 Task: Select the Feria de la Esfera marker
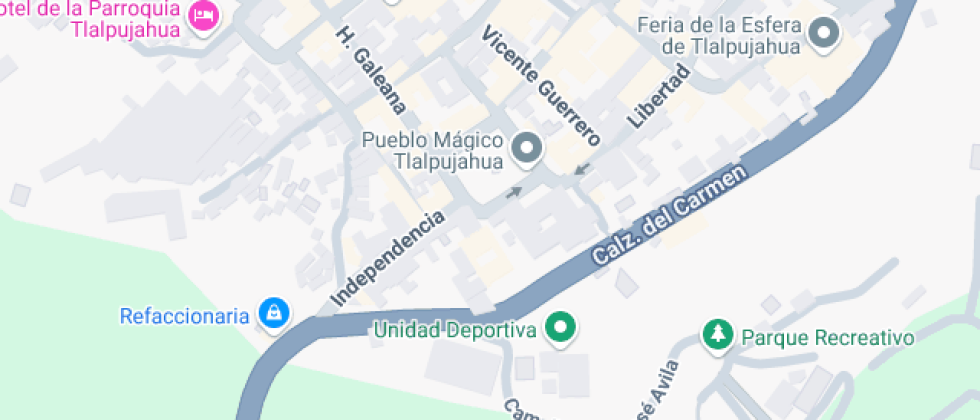pyautogui.click(x=825, y=33)
